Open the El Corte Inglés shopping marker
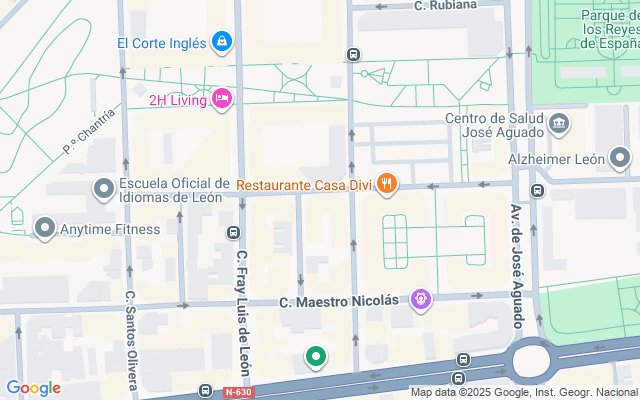Image resolution: width=640 pixels, height=400 pixels. click(x=222, y=43)
